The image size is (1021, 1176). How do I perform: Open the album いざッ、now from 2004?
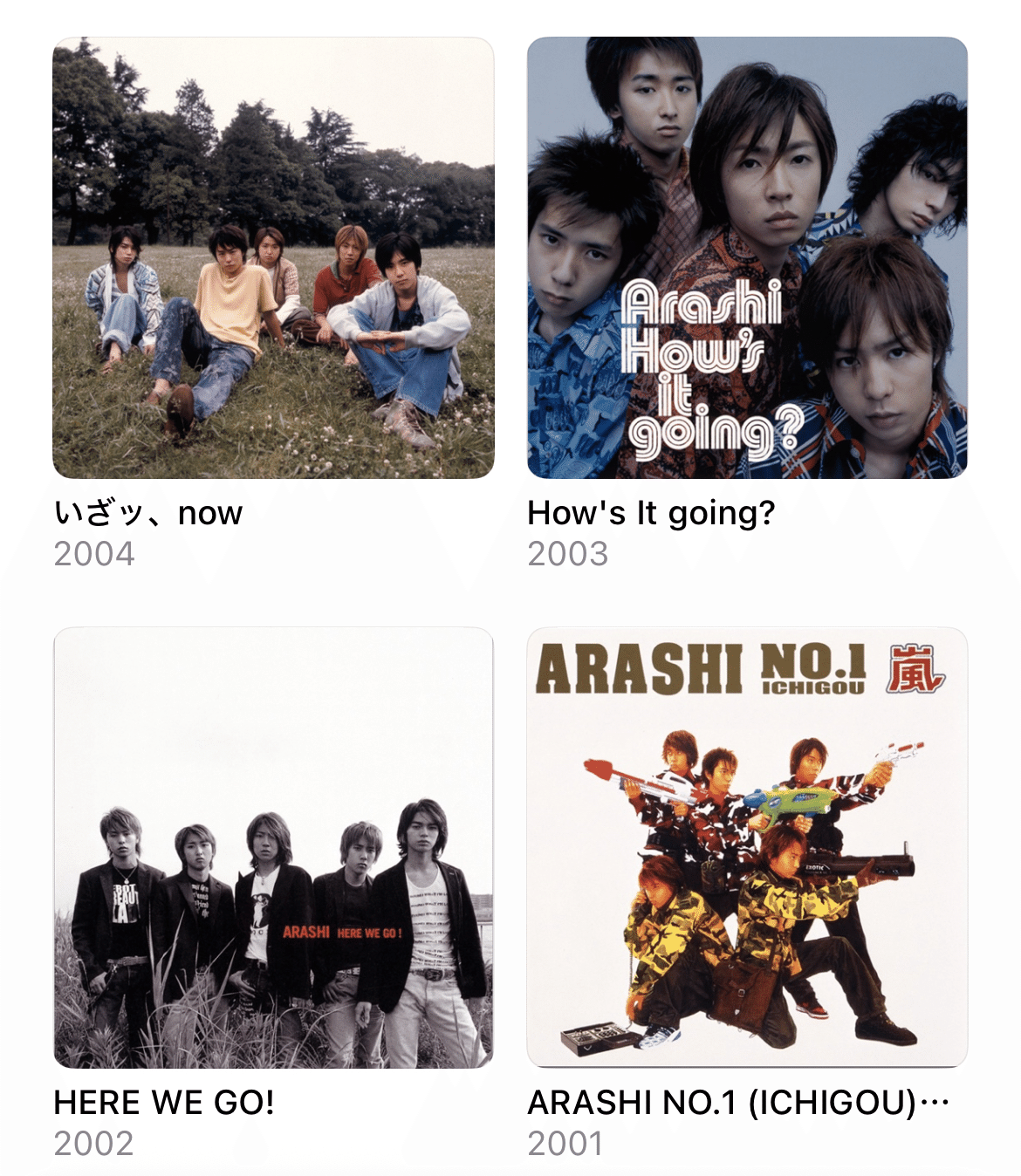pos(273,258)
